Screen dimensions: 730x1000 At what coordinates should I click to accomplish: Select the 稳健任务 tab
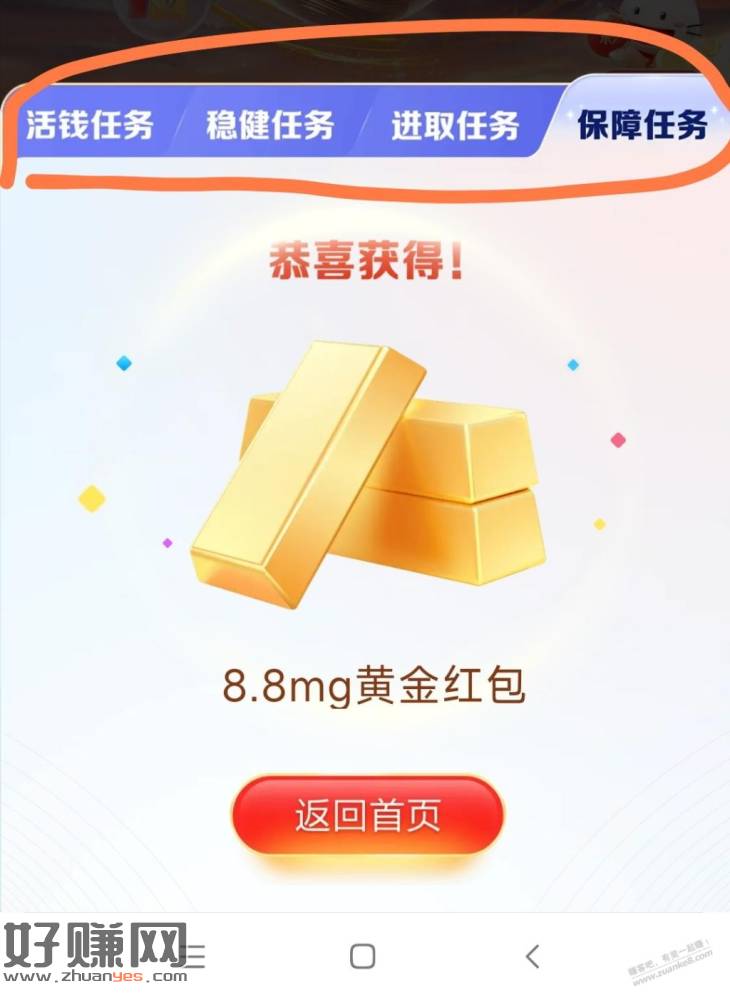point(270,127)
